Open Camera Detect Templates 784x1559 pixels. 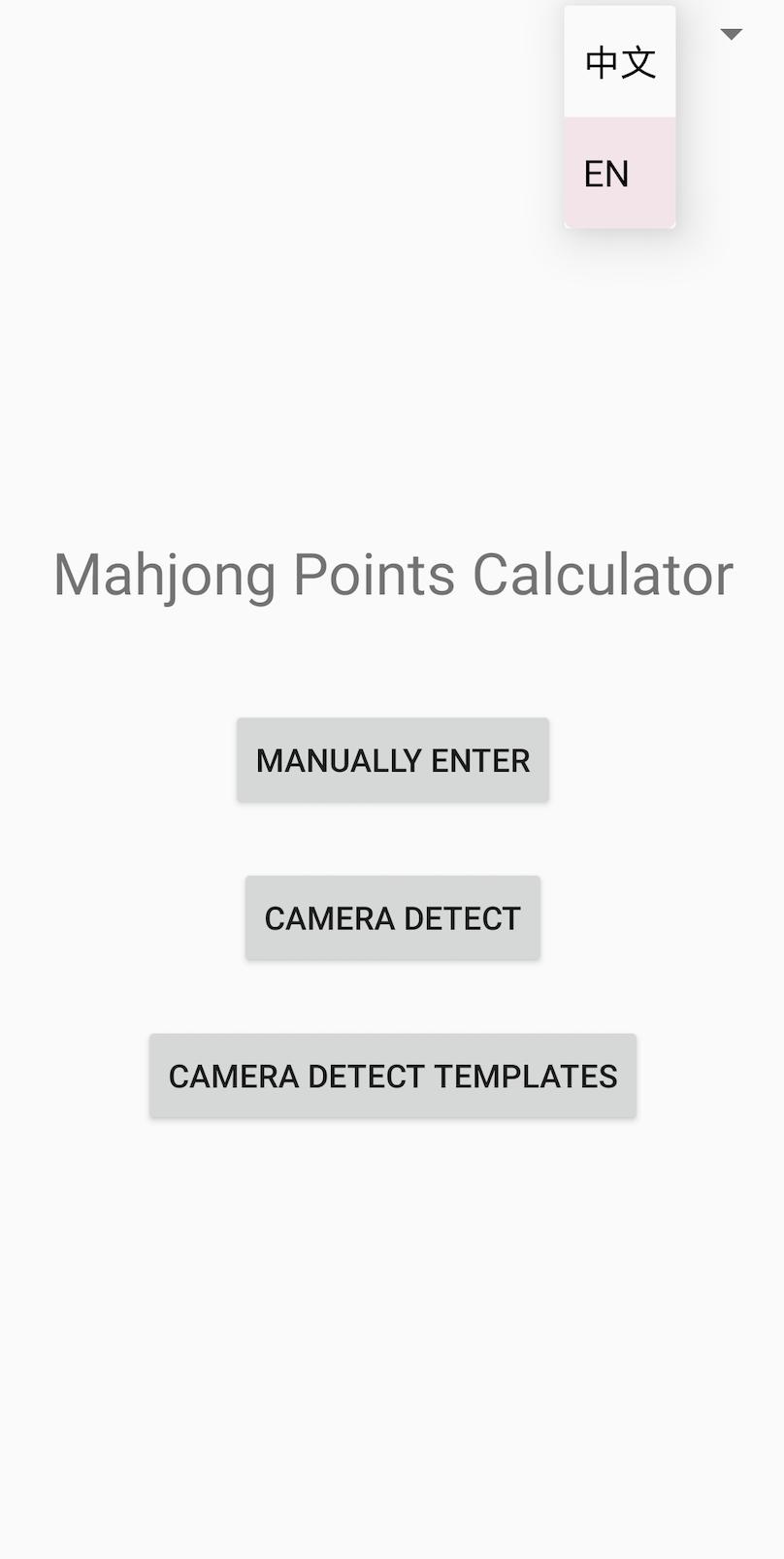pyautogui.click(x=393, y=1076)
